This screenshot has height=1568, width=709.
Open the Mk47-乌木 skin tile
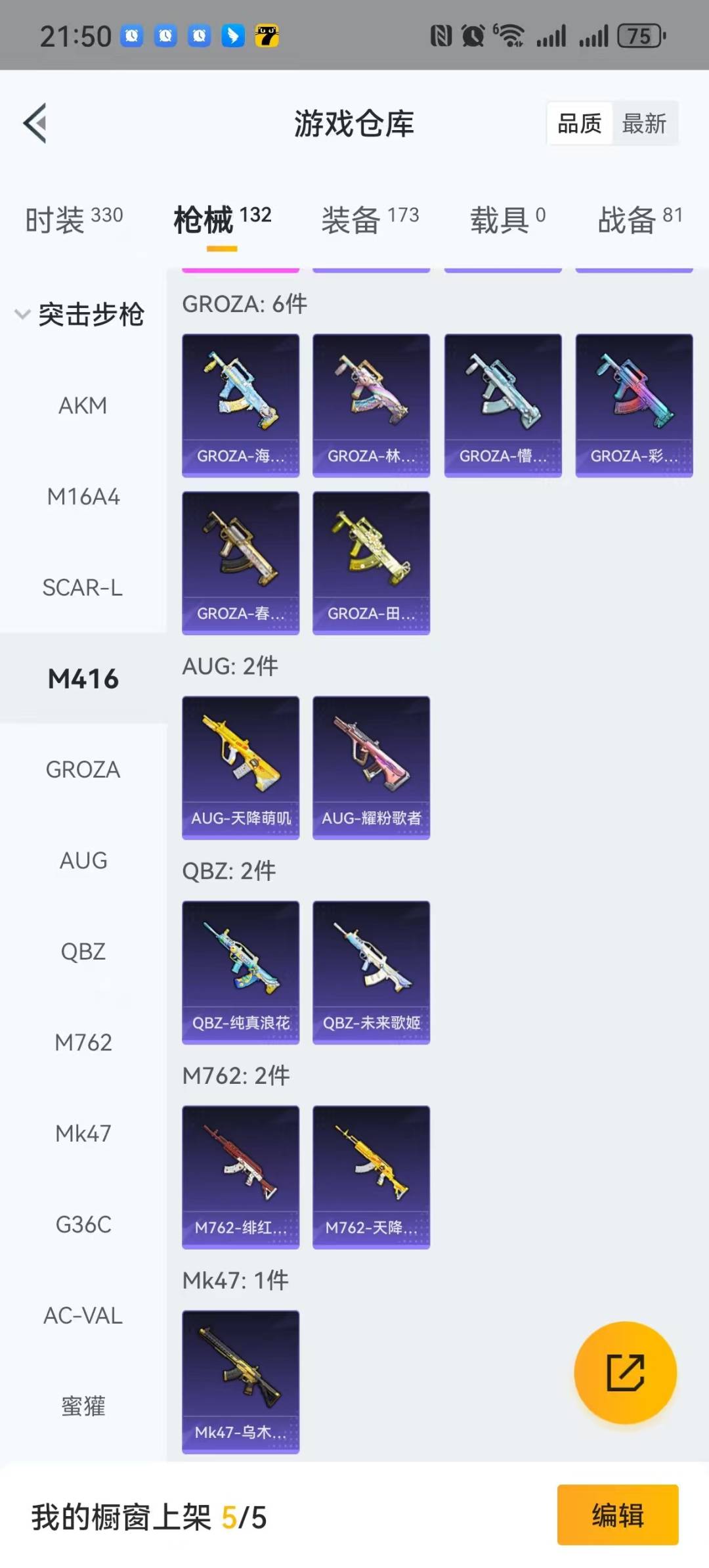pyautogui.click(x=240, y=1381)
